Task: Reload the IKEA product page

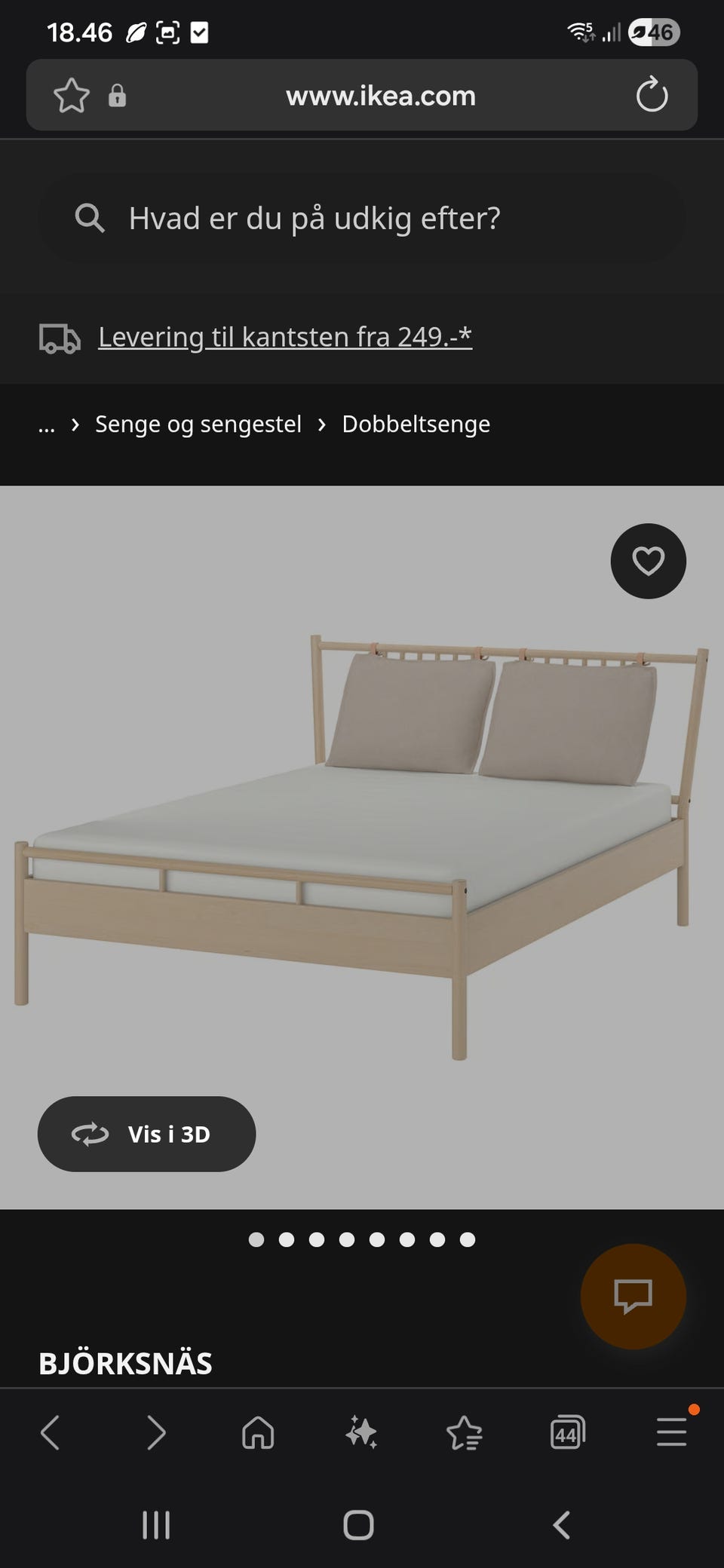Action: click(652, 95)
